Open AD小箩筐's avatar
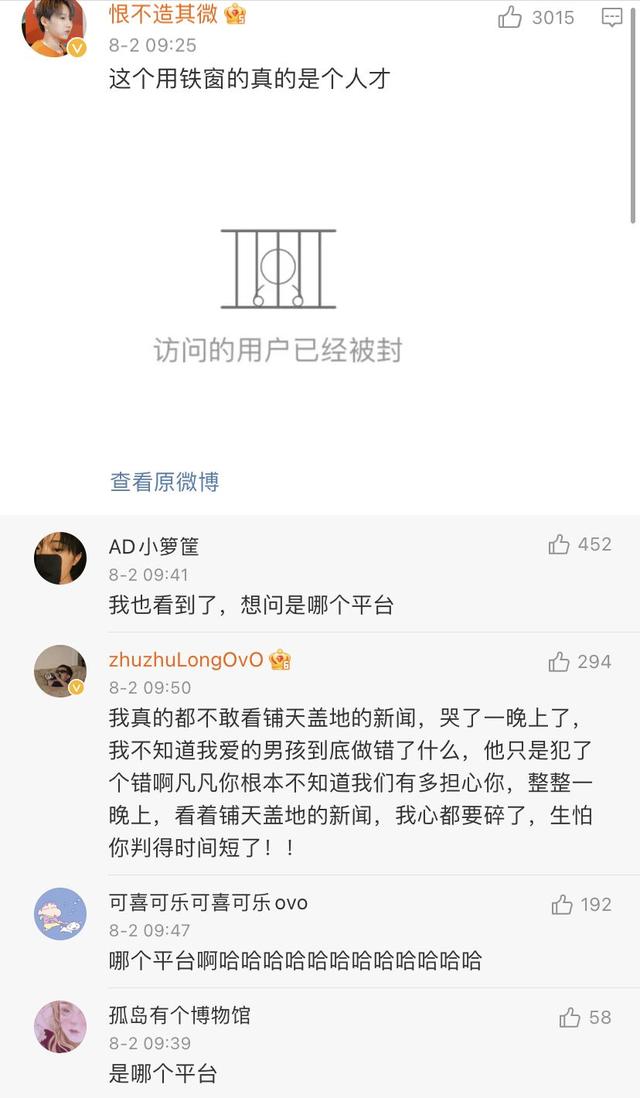 (60, 558)
